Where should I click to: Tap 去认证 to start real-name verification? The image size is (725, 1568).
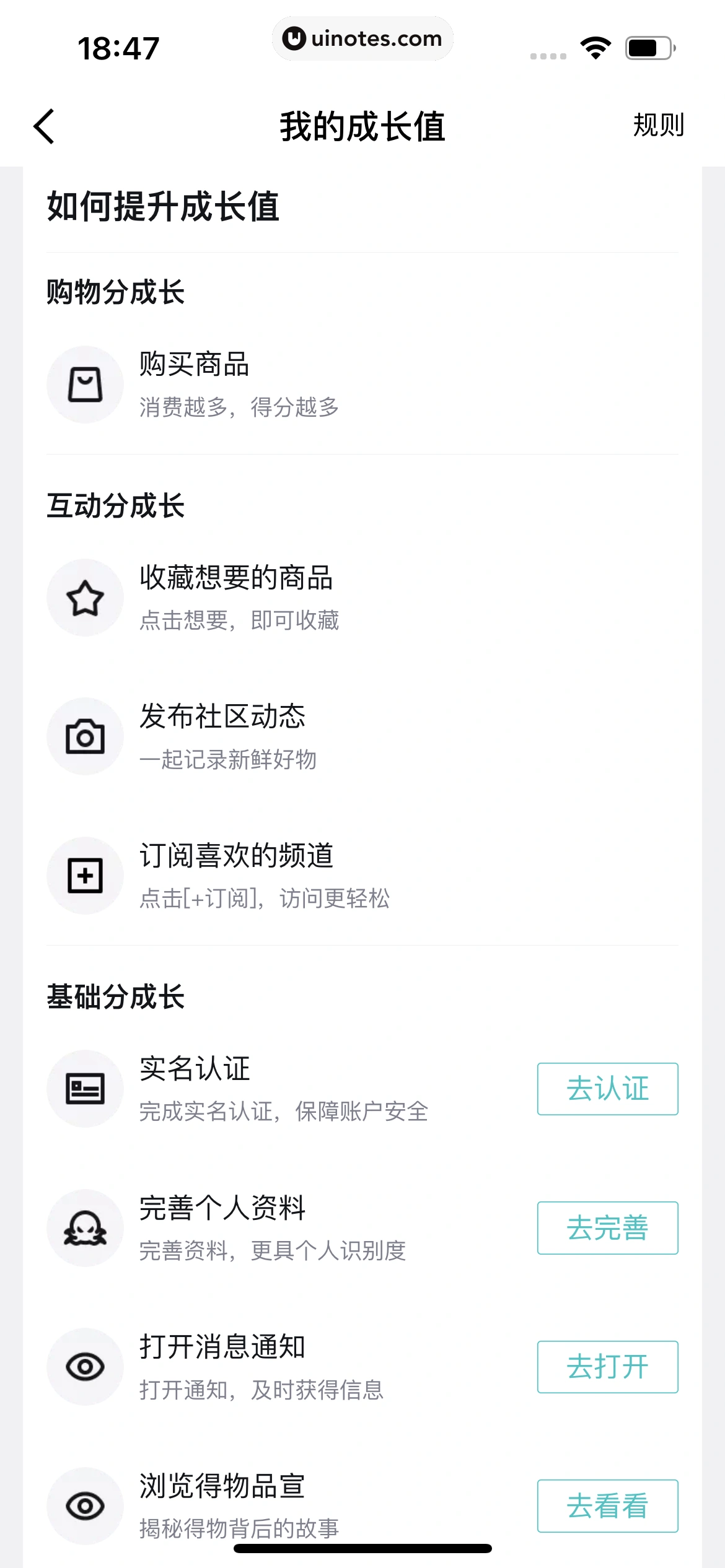[607, 1089]
